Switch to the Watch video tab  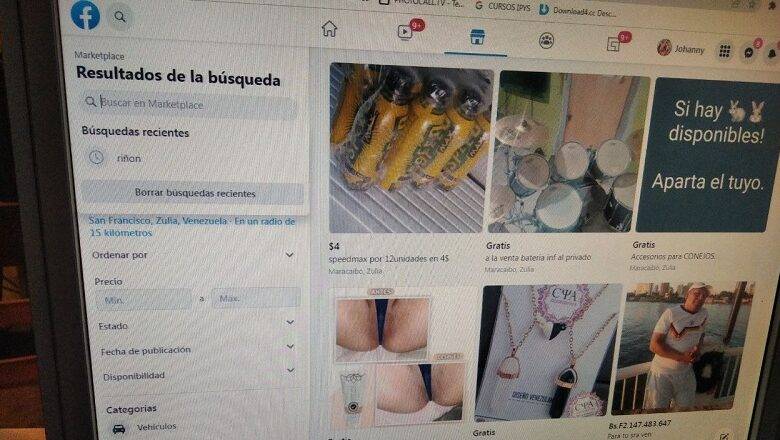406,31
